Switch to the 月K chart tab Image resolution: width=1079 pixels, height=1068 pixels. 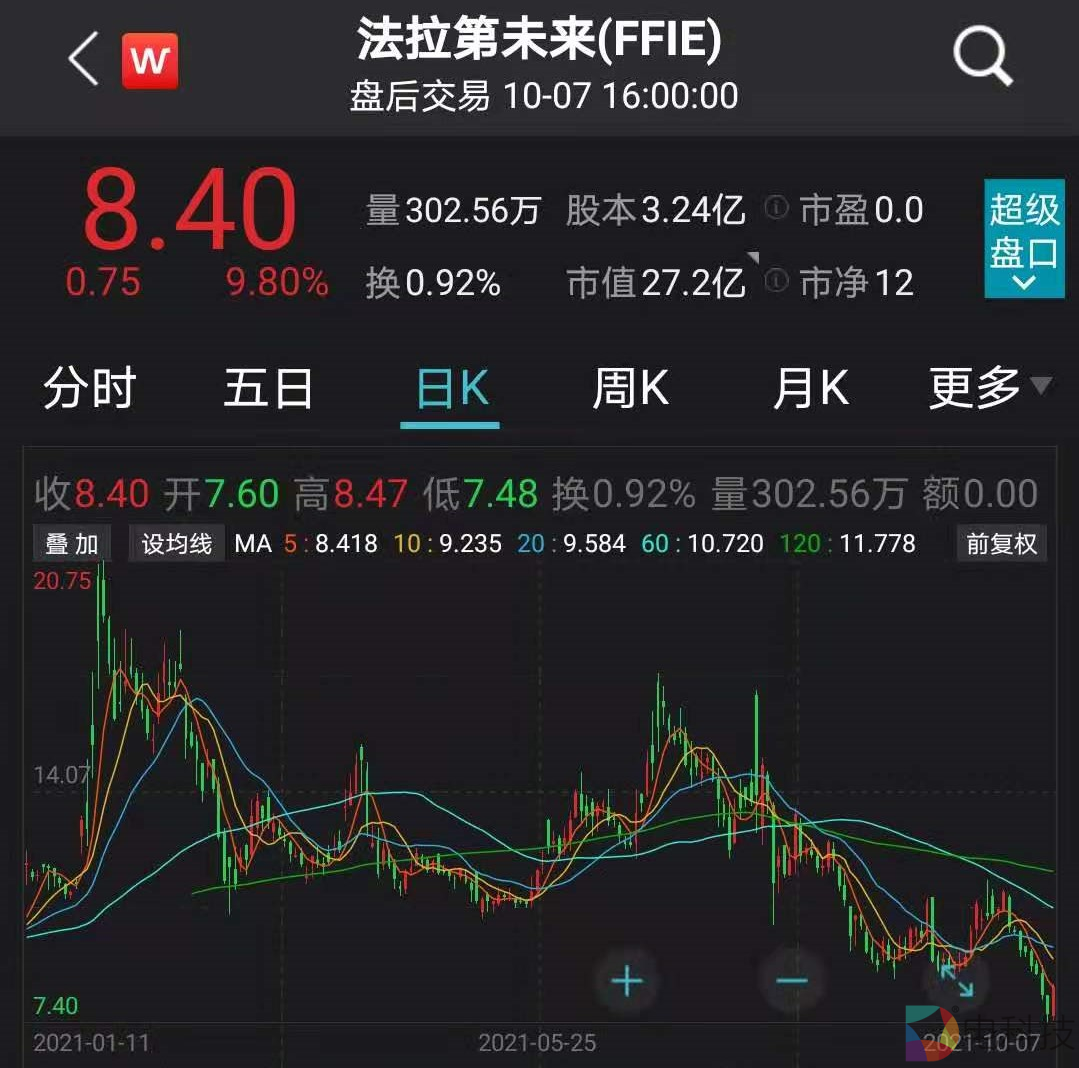click(810, 389)
